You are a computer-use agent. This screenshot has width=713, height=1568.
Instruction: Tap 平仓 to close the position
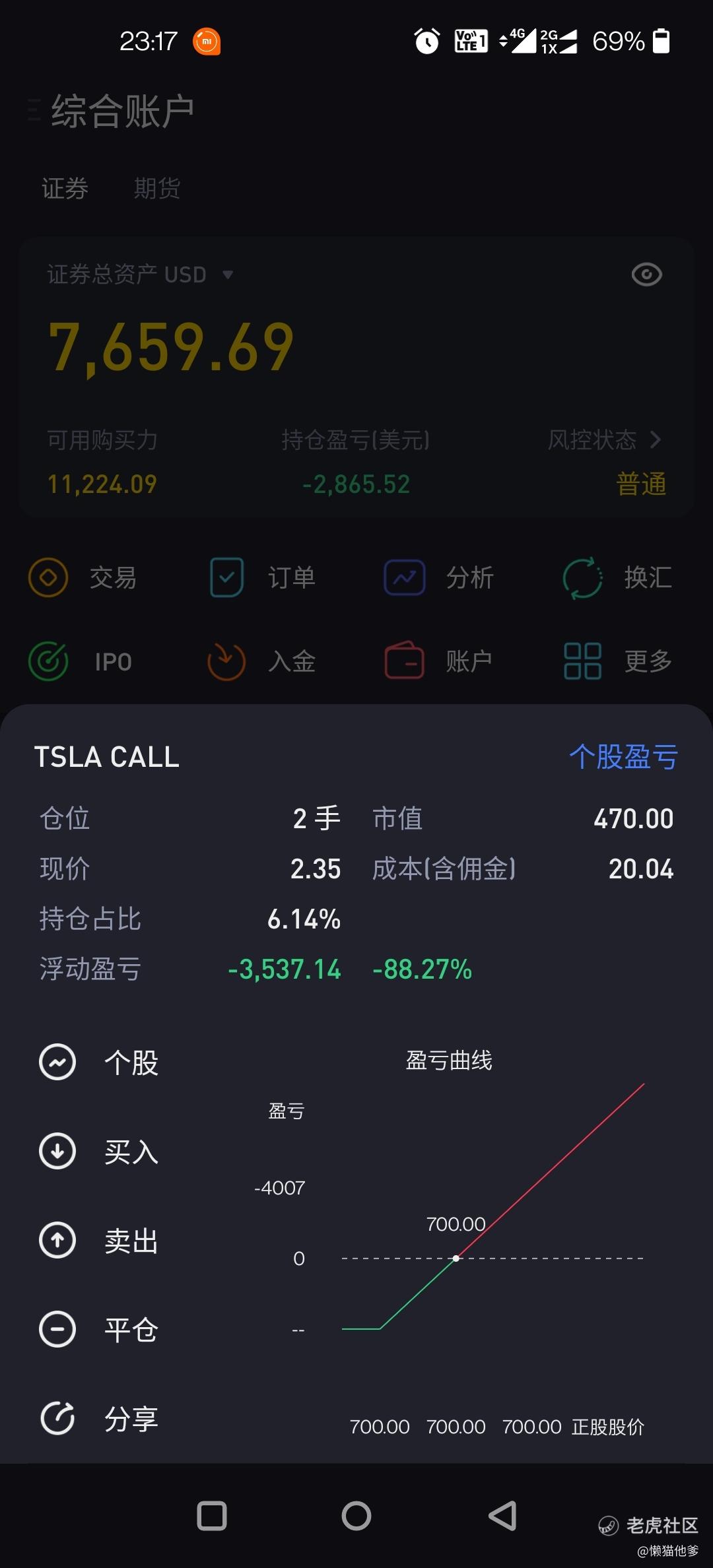(x=99, y=1330)
